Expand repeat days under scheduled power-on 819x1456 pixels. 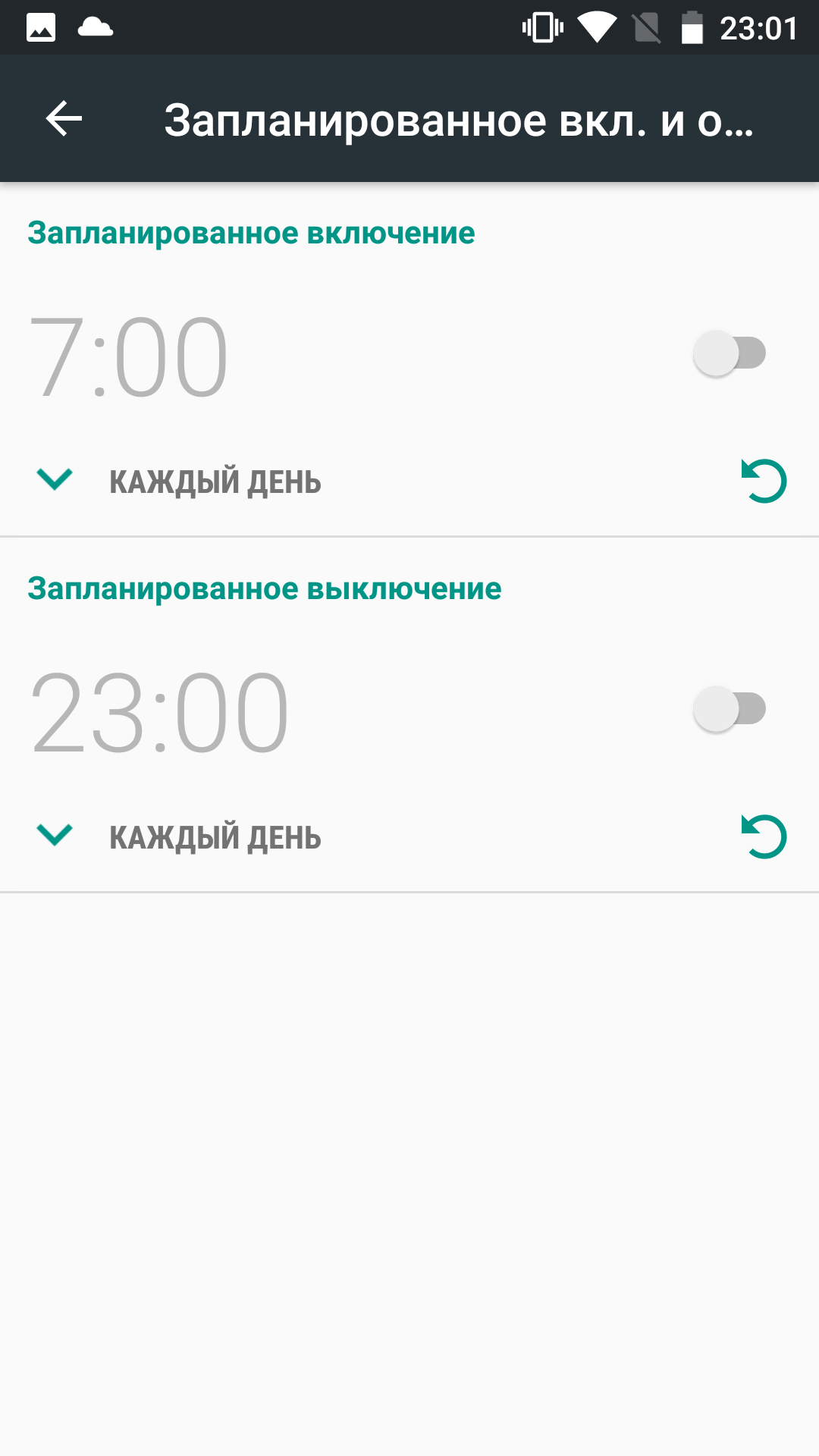coord(55,479)
